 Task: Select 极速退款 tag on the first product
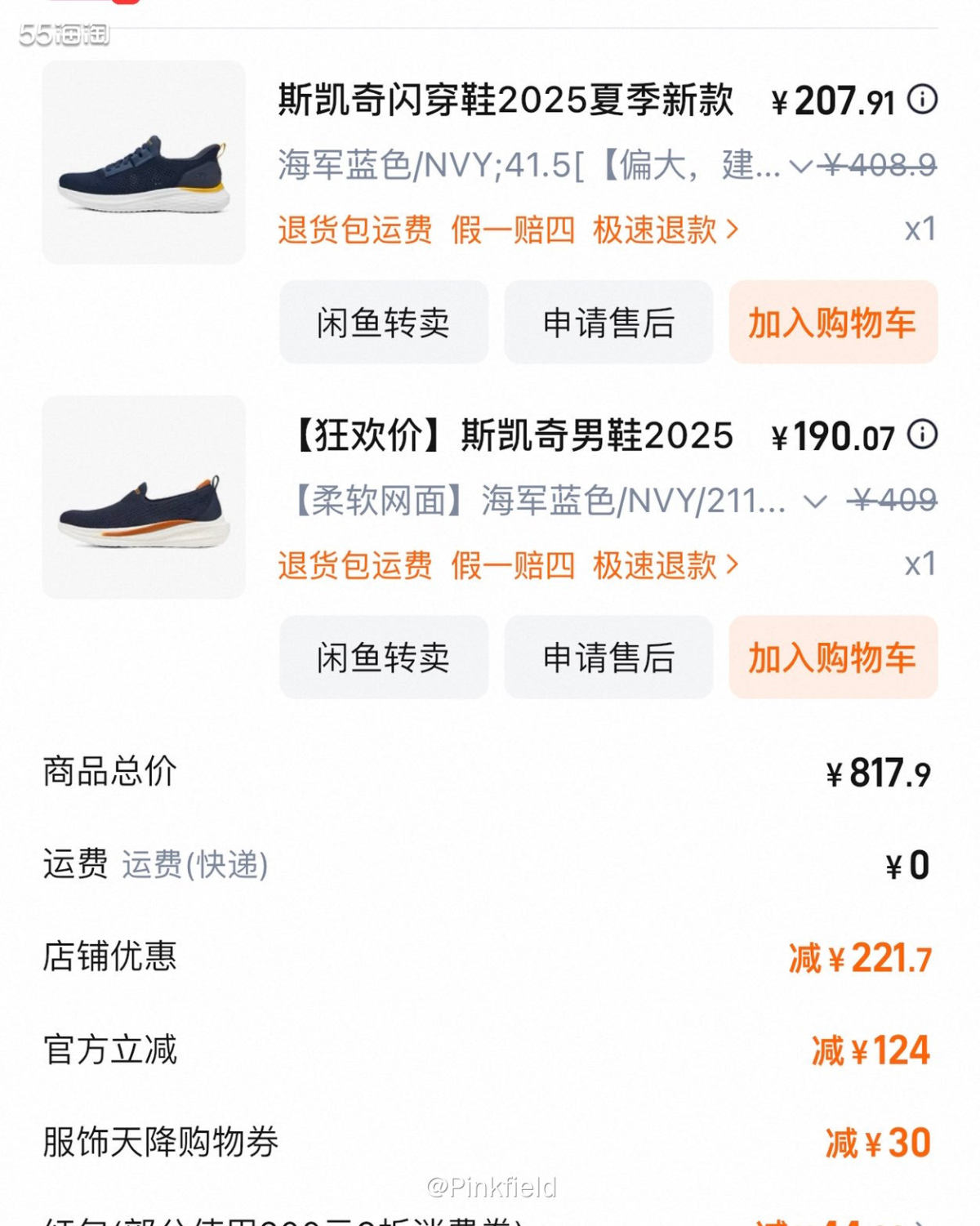(x=661, y=230)
